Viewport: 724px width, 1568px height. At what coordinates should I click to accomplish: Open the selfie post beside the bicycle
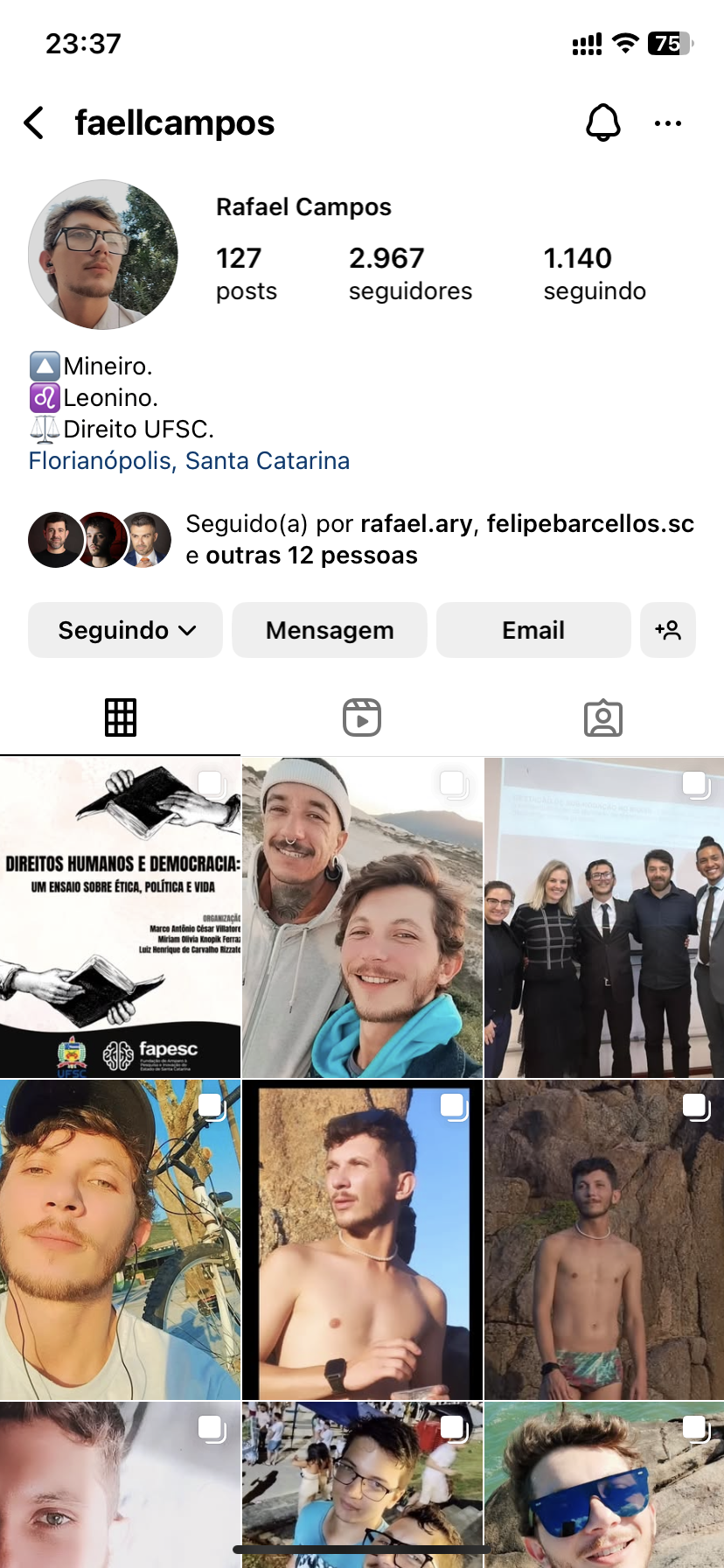click(120, 1239)
